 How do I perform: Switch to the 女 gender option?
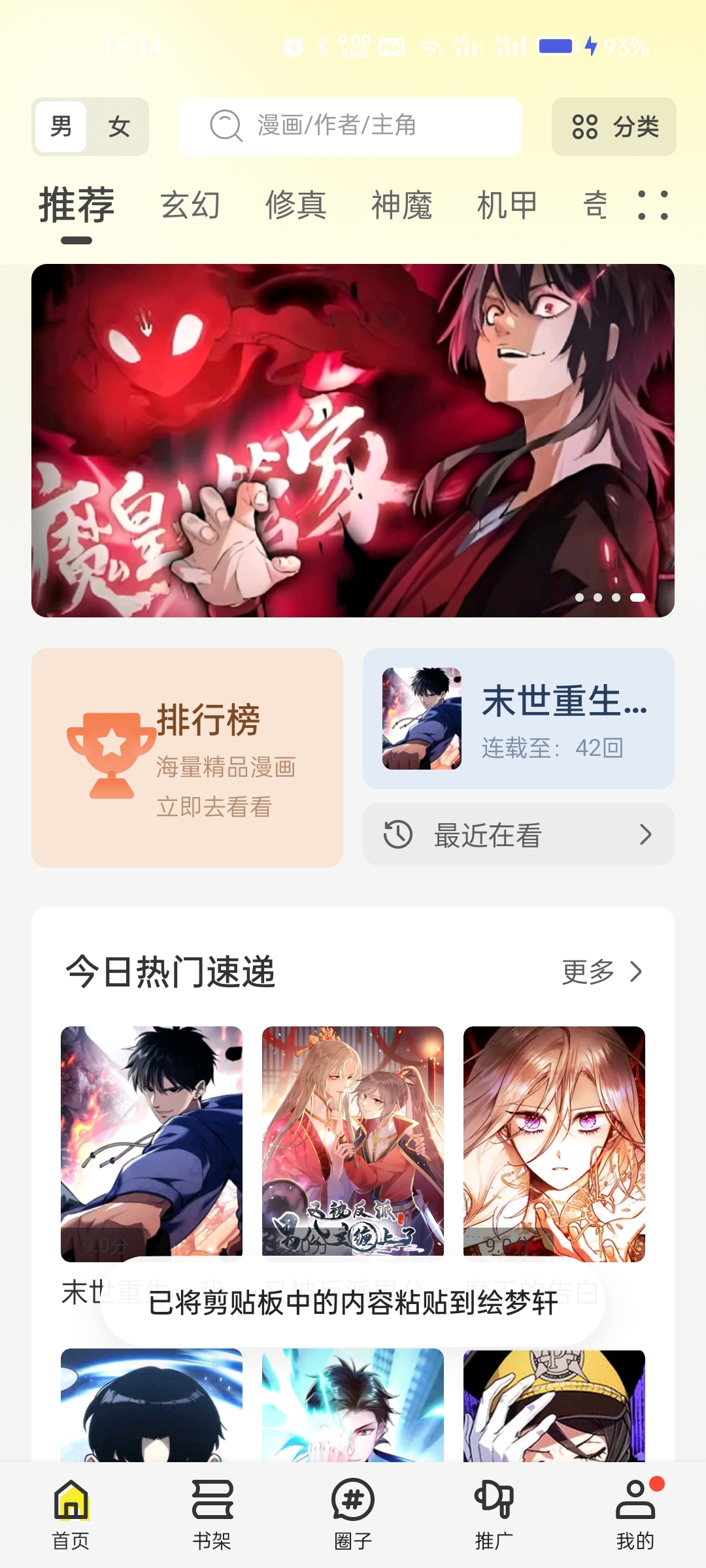pos(119,127)
